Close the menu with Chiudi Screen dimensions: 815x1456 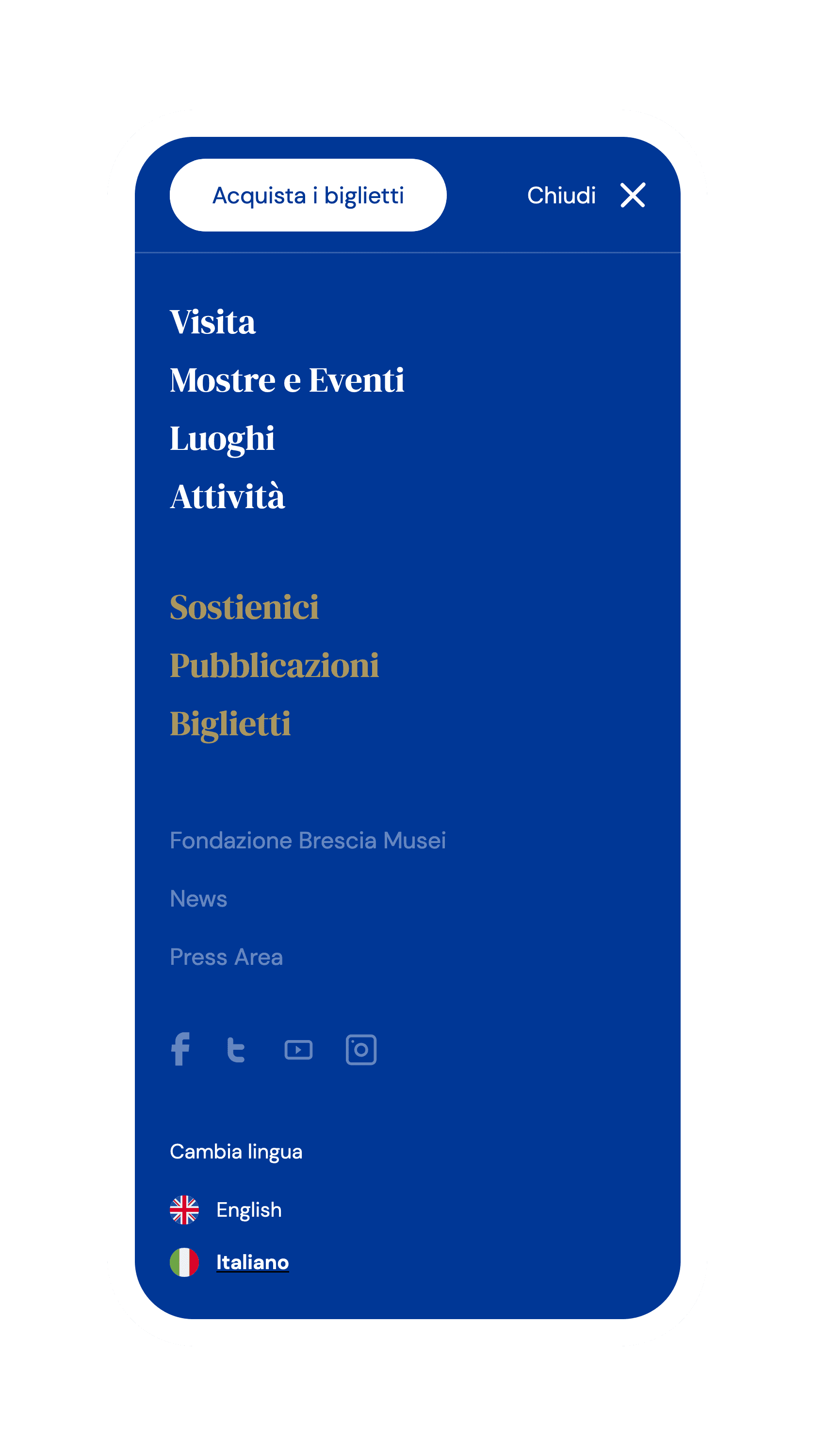click(x=586, y=195)
